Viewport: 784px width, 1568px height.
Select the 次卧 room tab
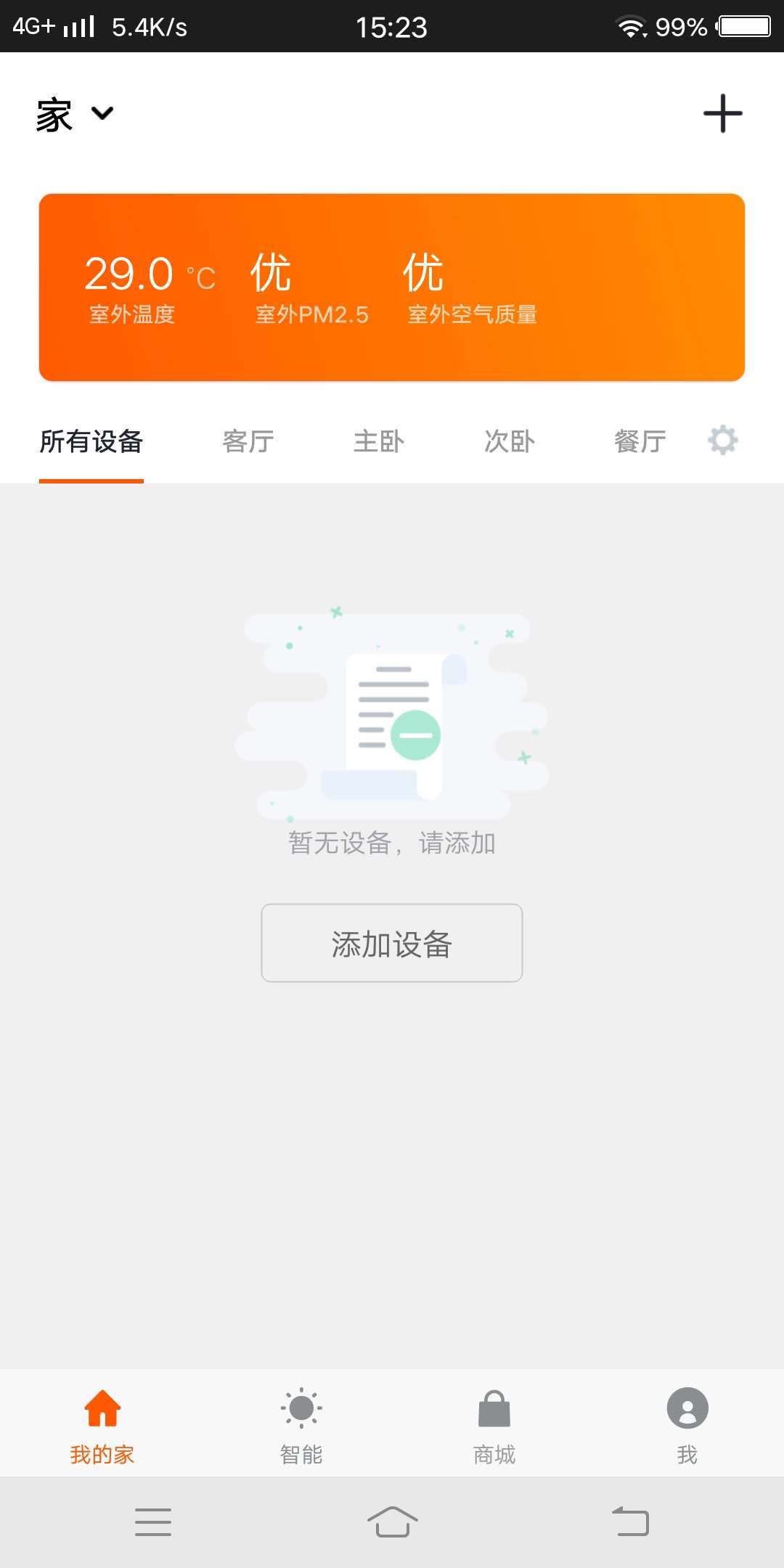click(510, 441)
